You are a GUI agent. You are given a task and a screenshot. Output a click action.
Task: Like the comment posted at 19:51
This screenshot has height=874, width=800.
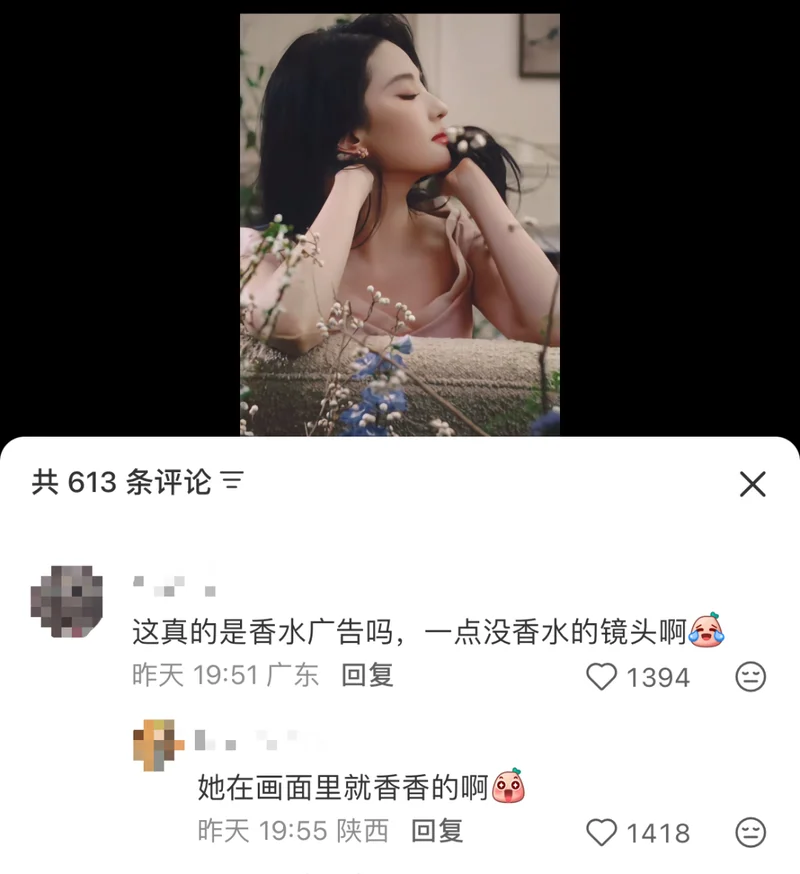click(x=602, y=677)
